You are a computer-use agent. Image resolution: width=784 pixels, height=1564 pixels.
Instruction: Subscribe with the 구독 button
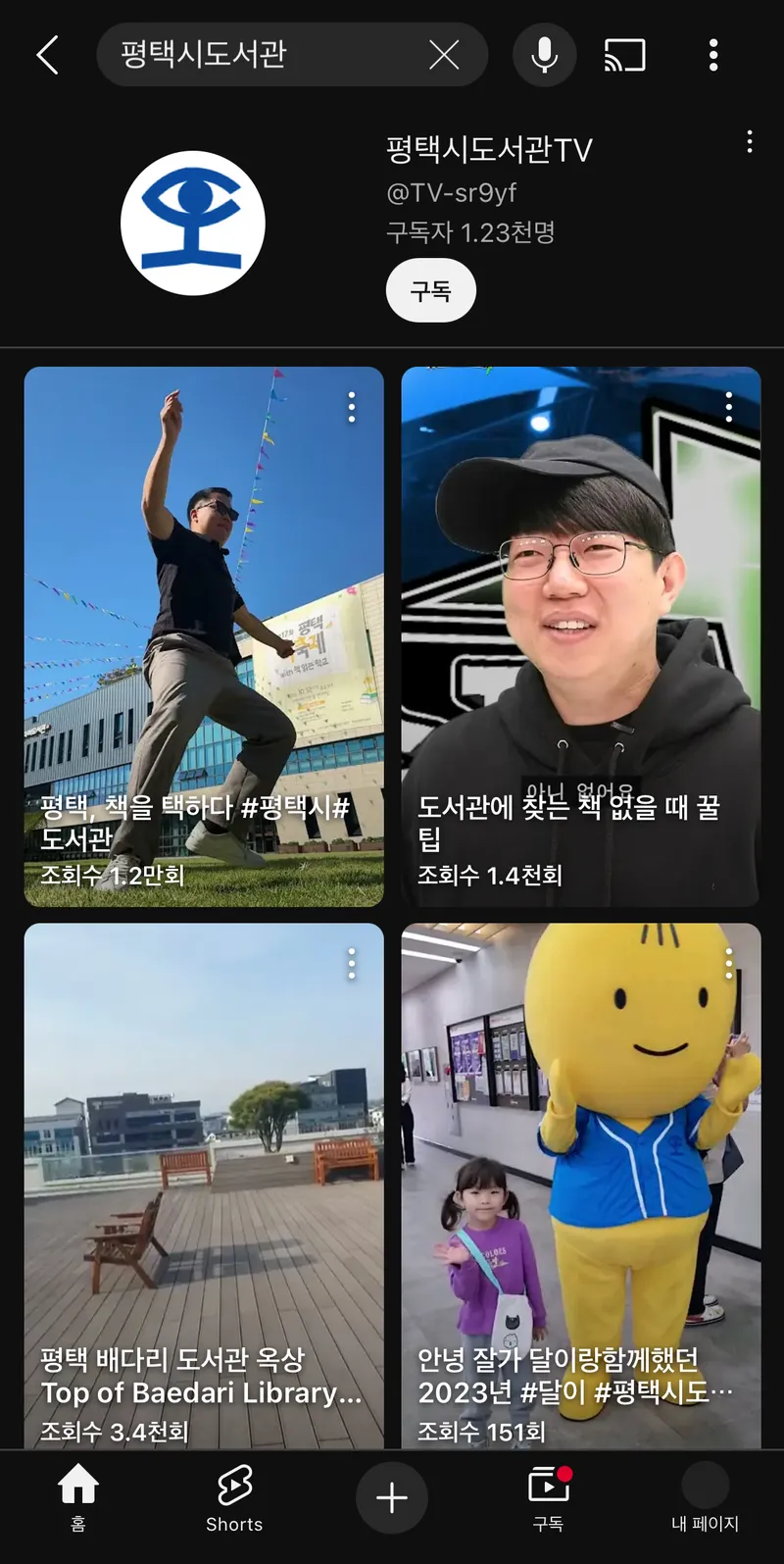click(430, 291)
